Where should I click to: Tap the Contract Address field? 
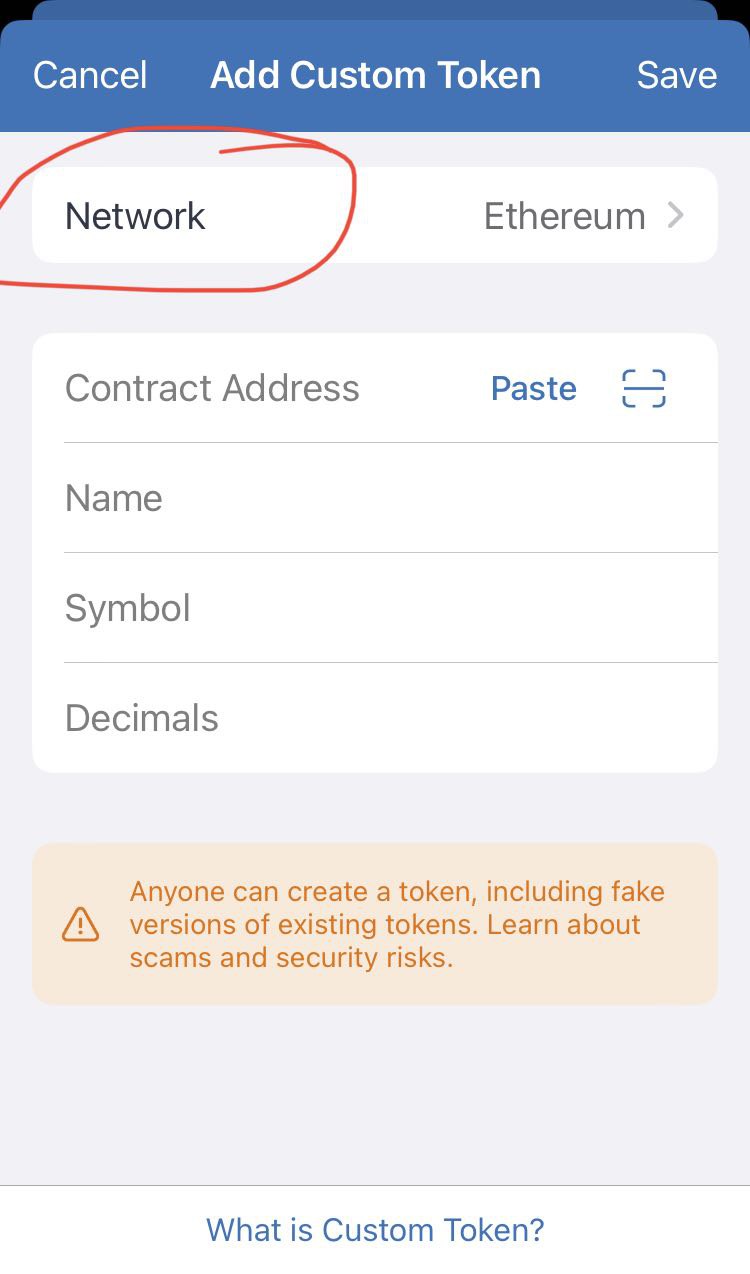click(250, 388)
